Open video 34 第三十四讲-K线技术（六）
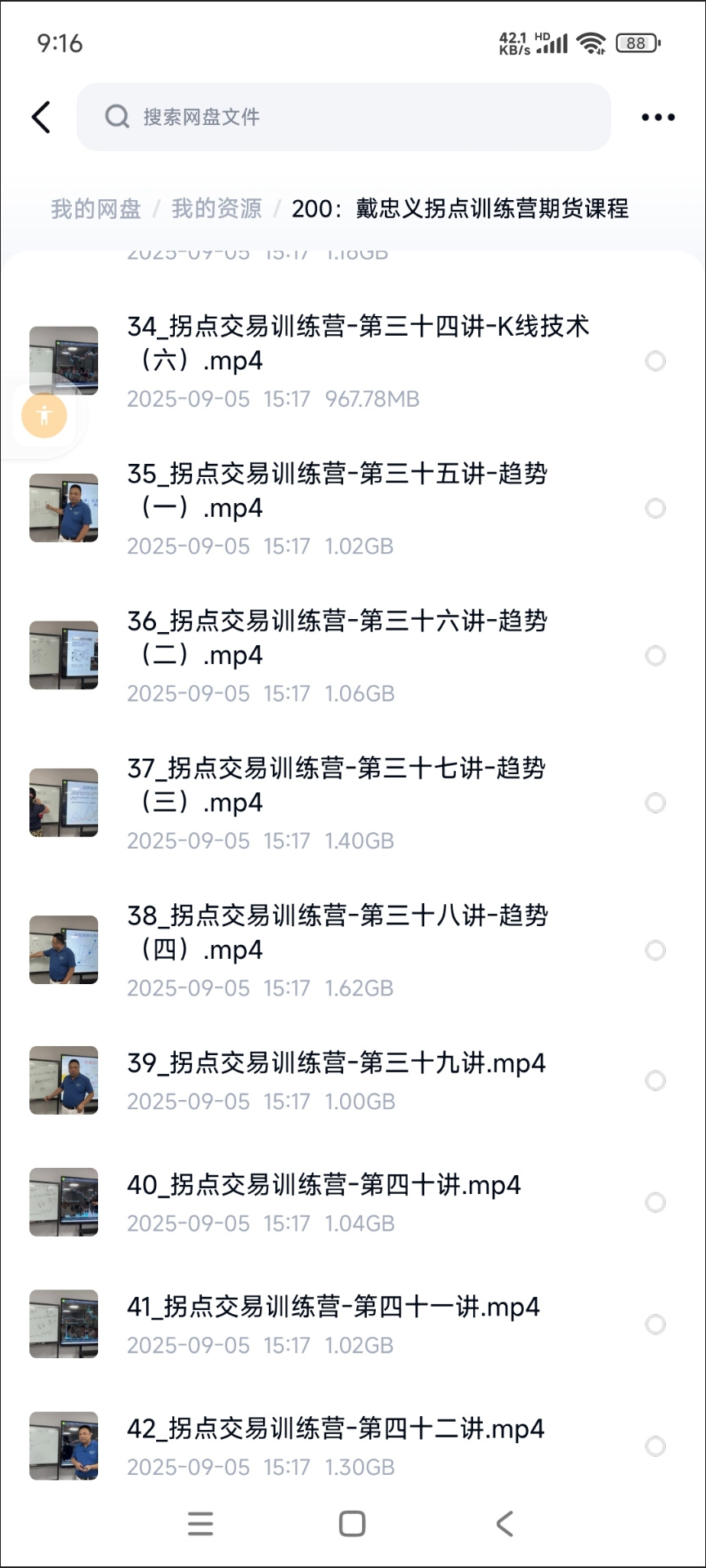The image size is (706, 1568). pyautogui.click(x=358, y=343)
